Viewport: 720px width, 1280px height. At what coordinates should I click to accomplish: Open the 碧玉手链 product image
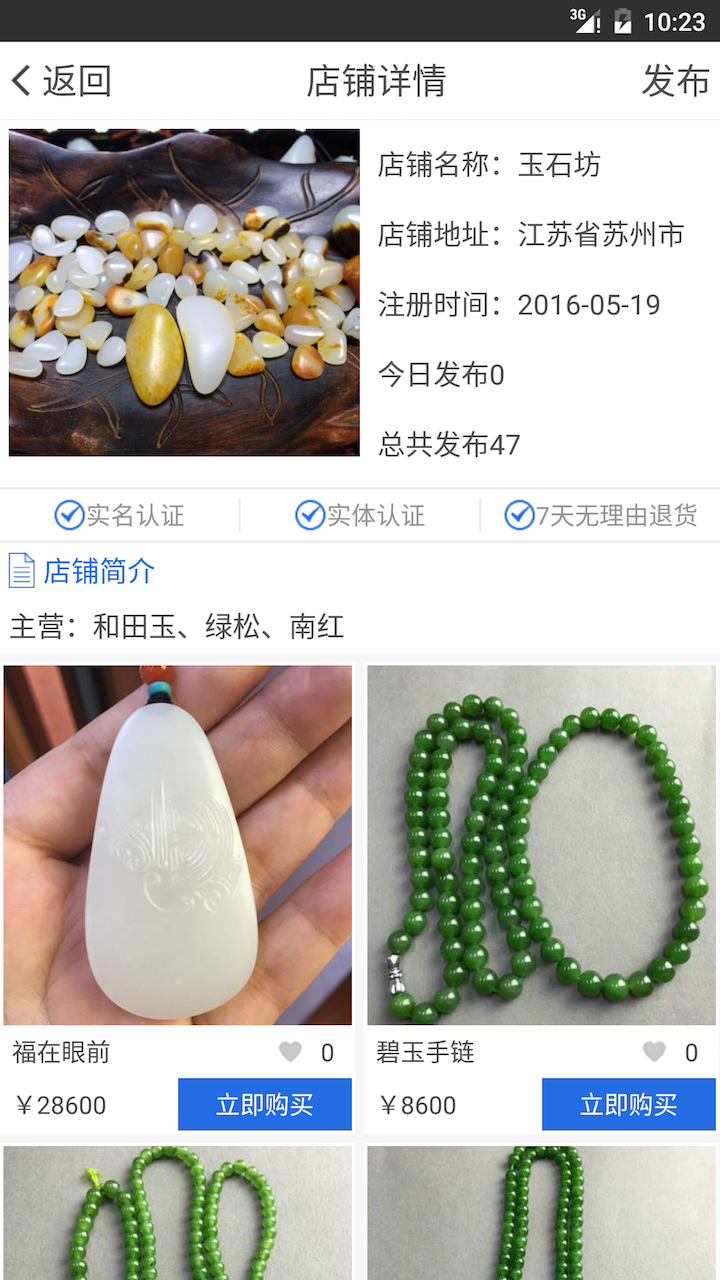coord(541,845)
